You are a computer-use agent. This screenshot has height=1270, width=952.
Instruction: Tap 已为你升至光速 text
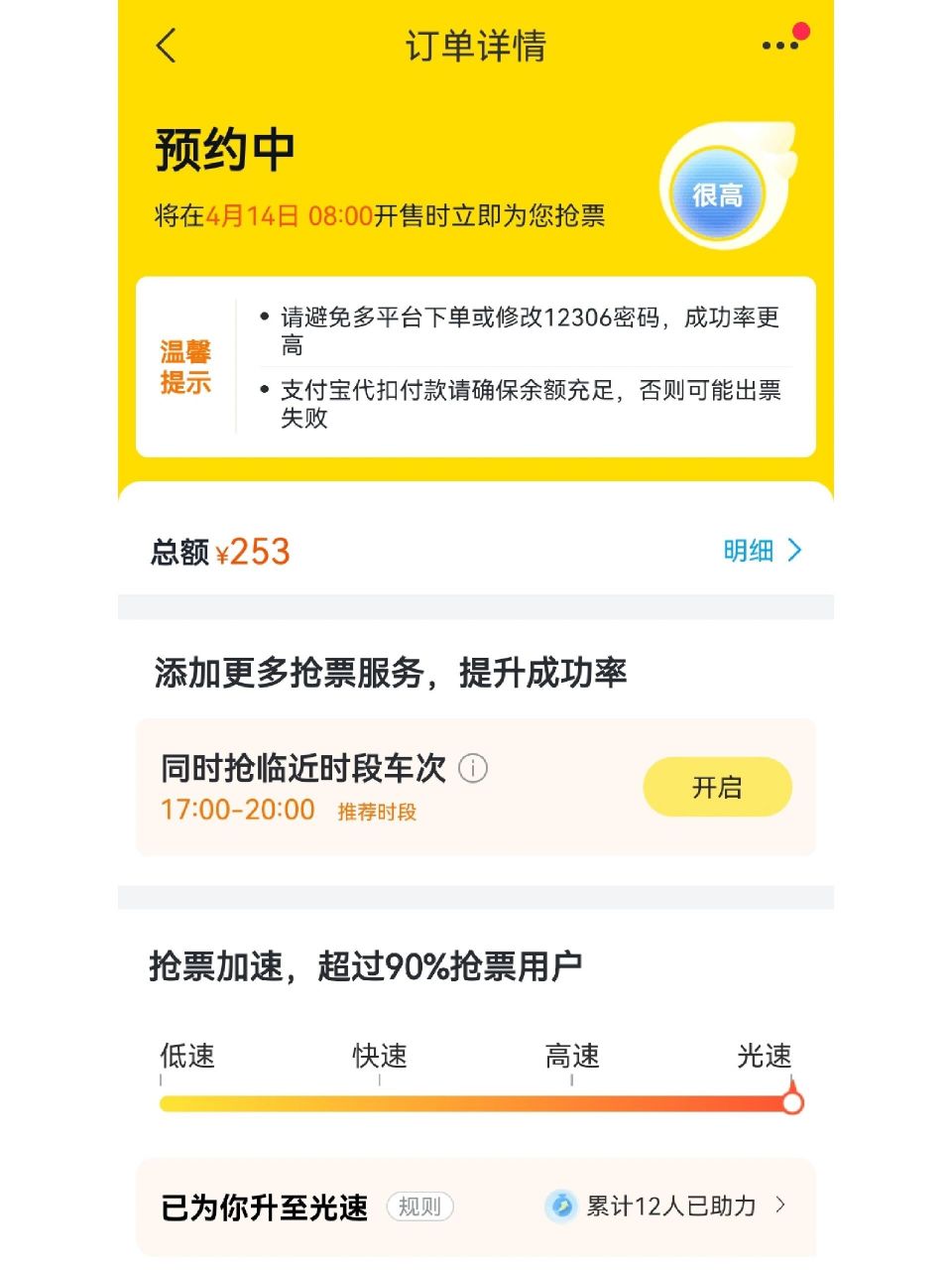264,1207
